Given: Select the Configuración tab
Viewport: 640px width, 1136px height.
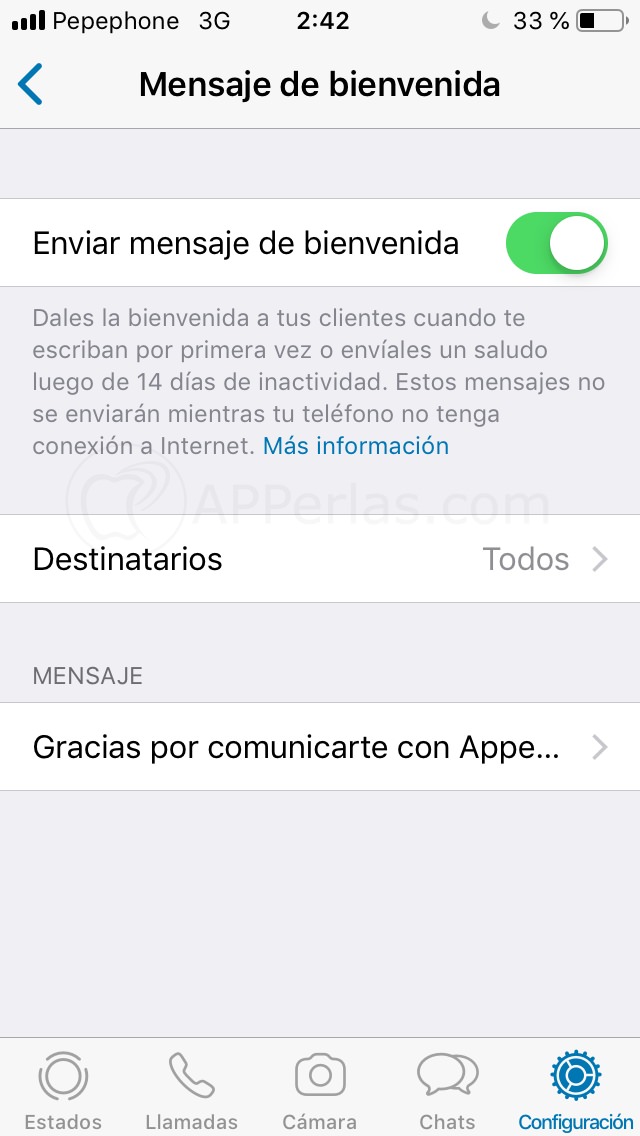Looking at the screenshot, I should tap(575, 1090).
